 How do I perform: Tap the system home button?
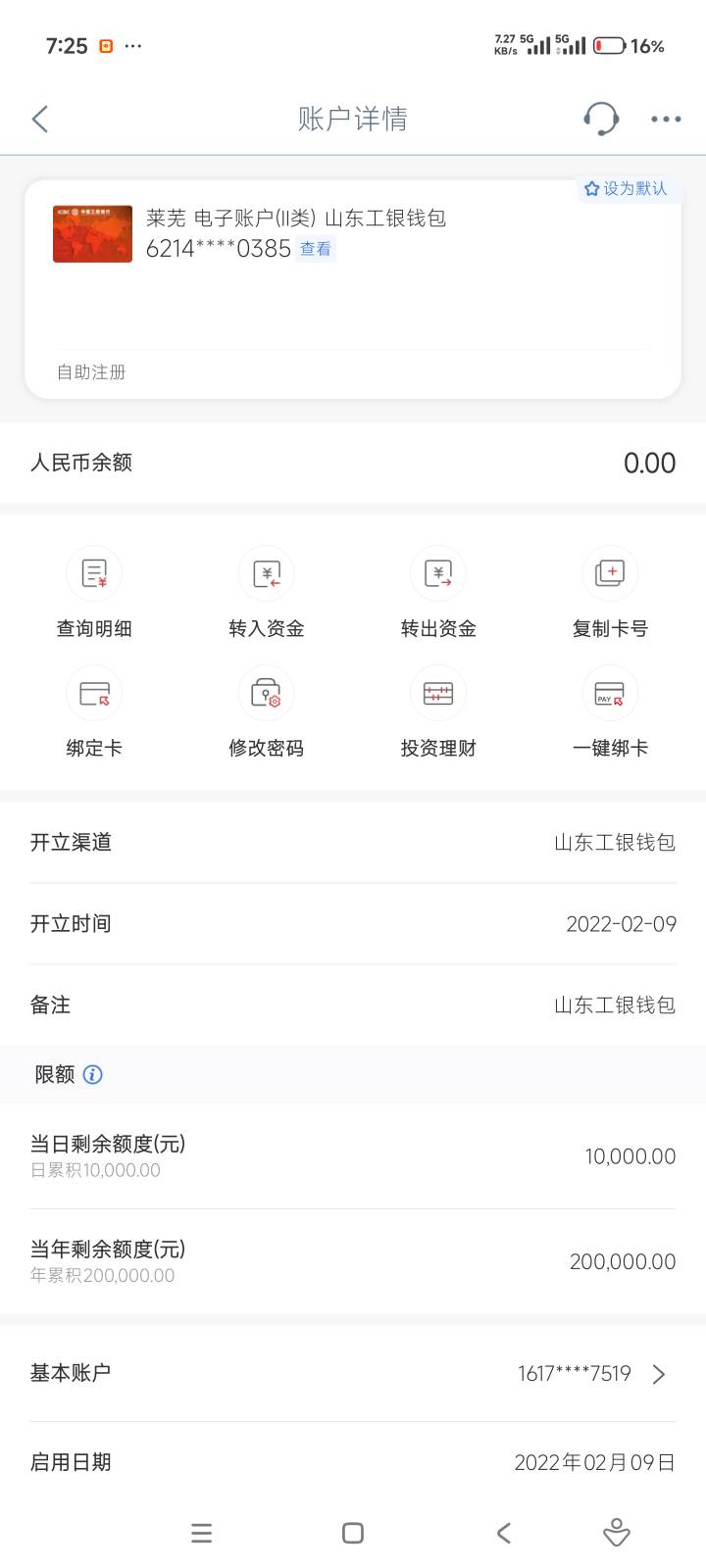pos(353,1534)
